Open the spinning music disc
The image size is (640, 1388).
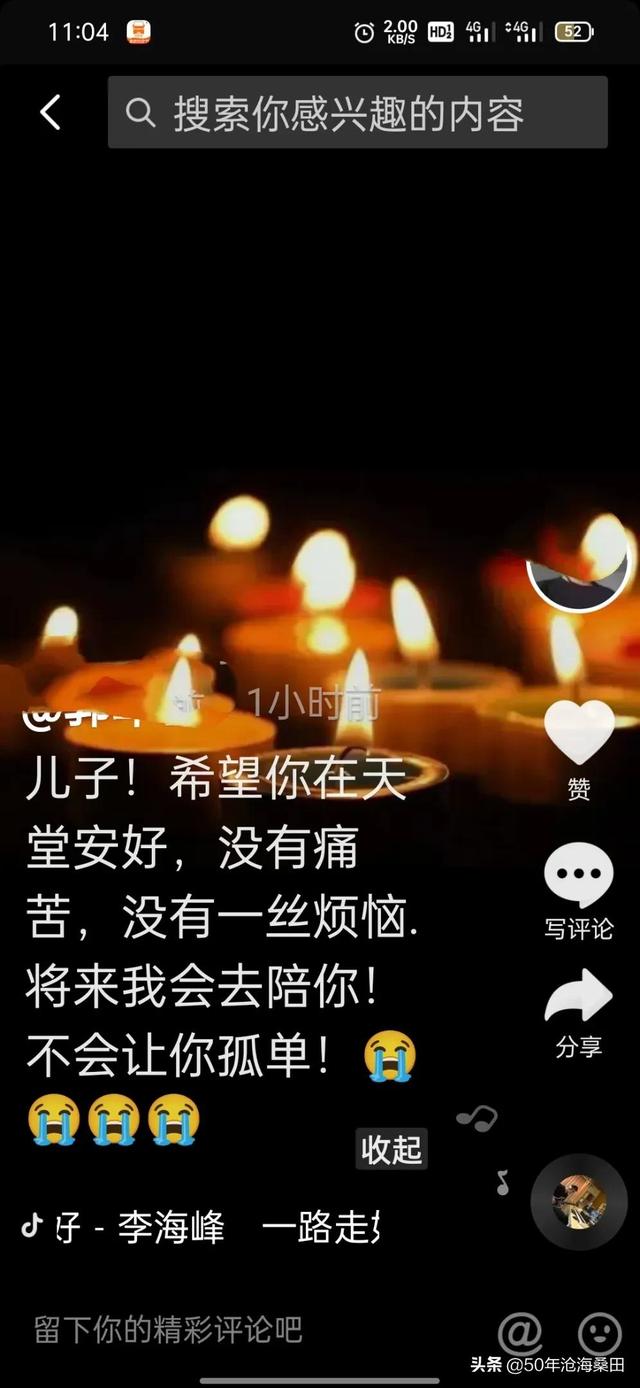click(x=579, y=1202)
